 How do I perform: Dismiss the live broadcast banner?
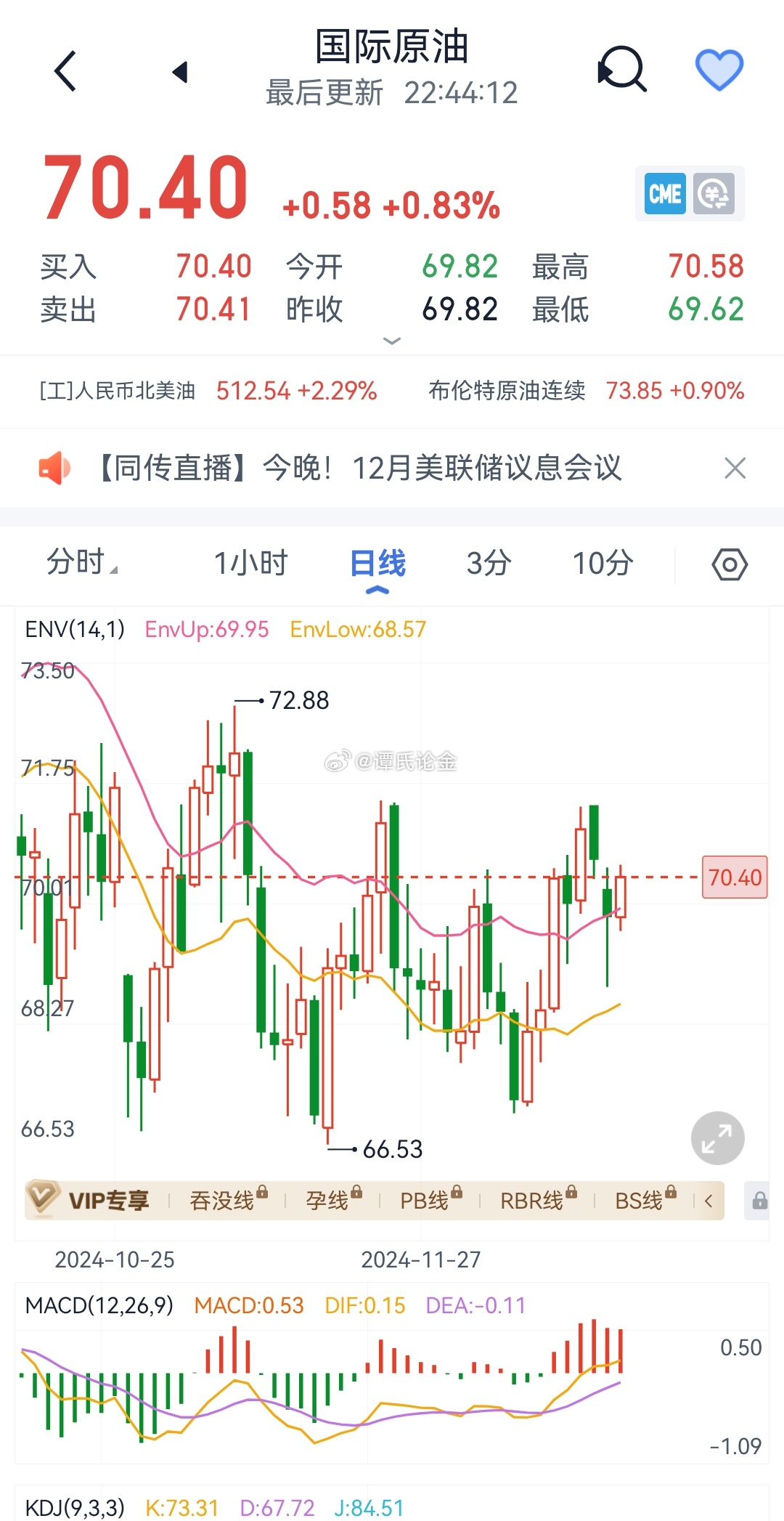pyautogui.click(x=735, y=468)
